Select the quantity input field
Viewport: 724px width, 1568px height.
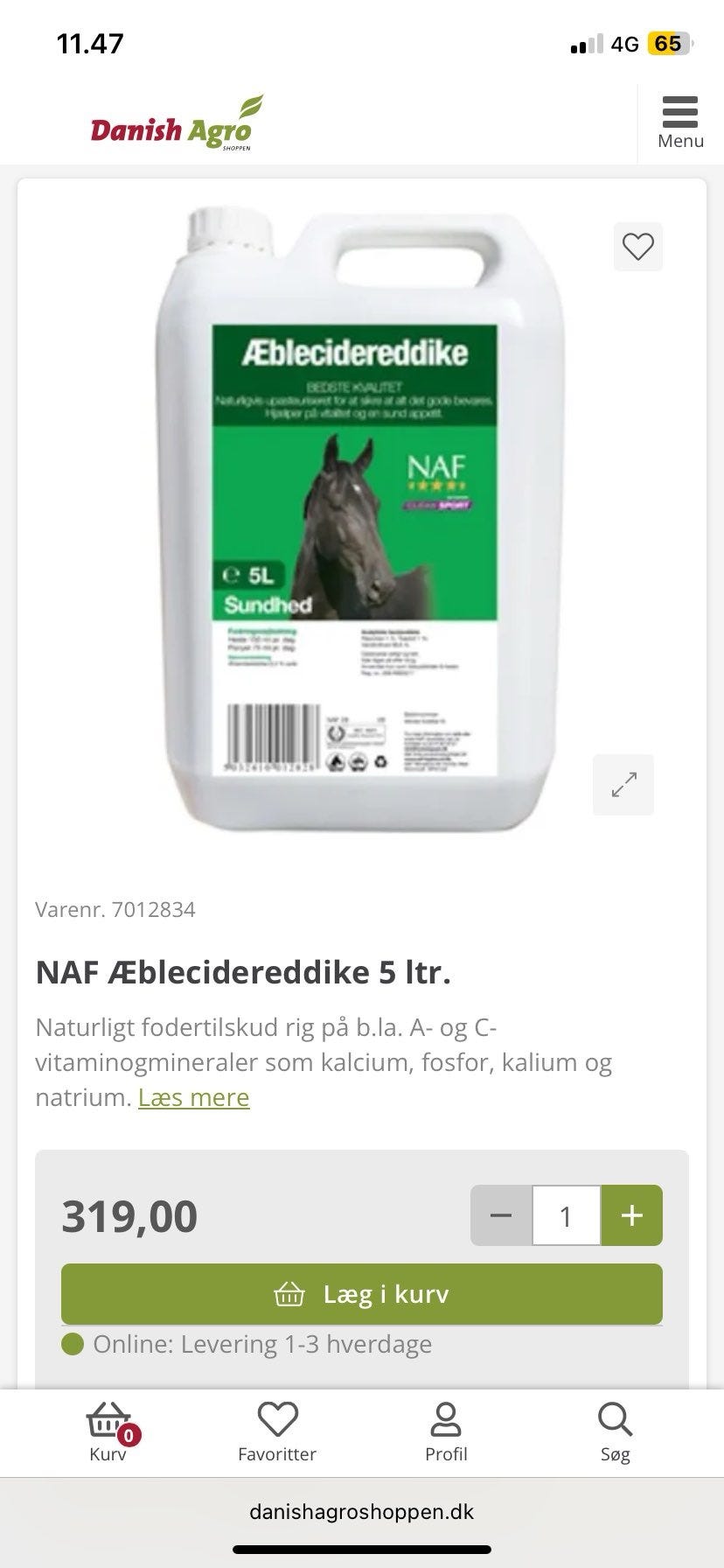click(x=566, y=1215)
